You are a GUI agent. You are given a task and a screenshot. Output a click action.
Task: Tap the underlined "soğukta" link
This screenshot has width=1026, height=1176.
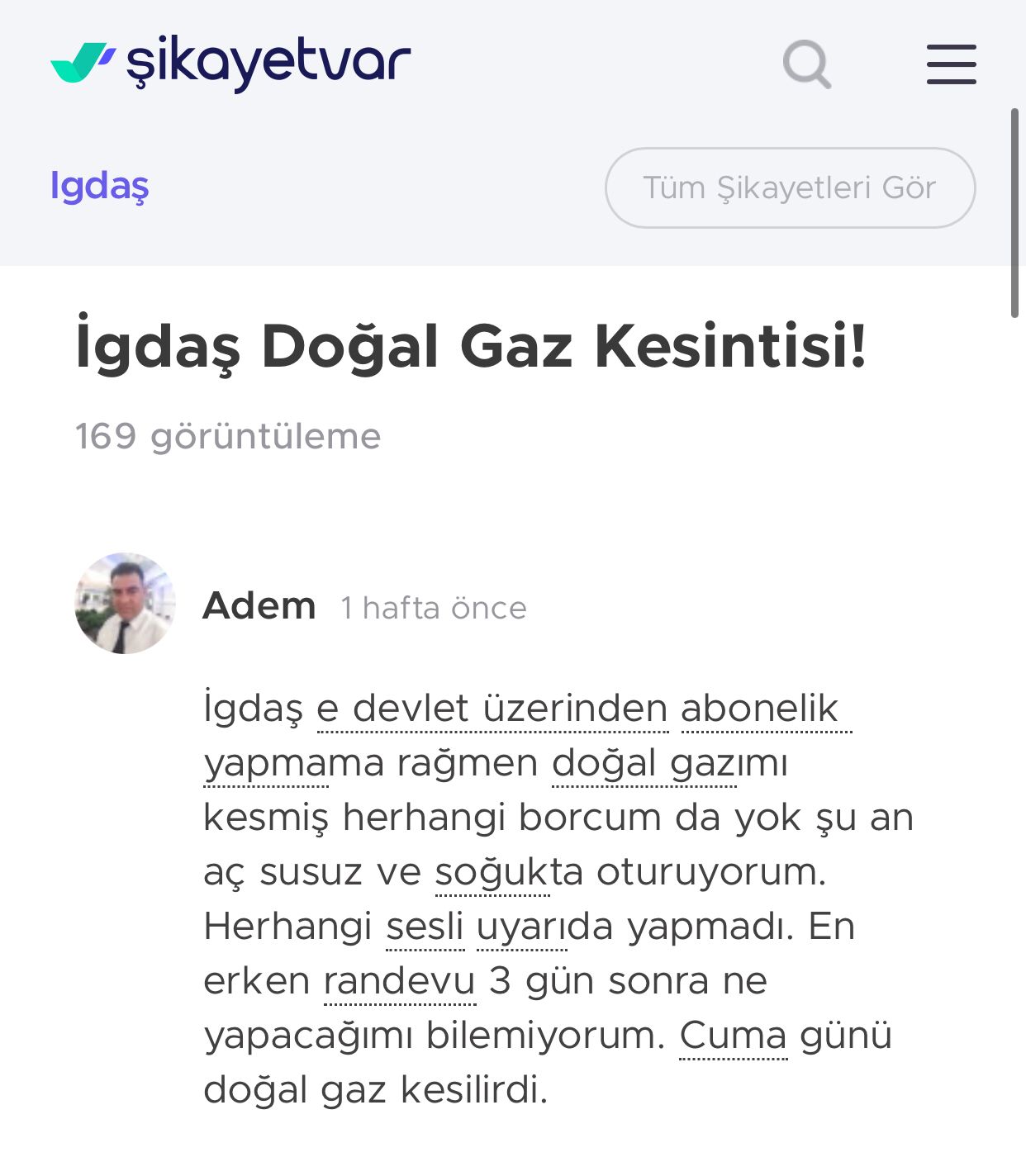(x=492, y=873)
